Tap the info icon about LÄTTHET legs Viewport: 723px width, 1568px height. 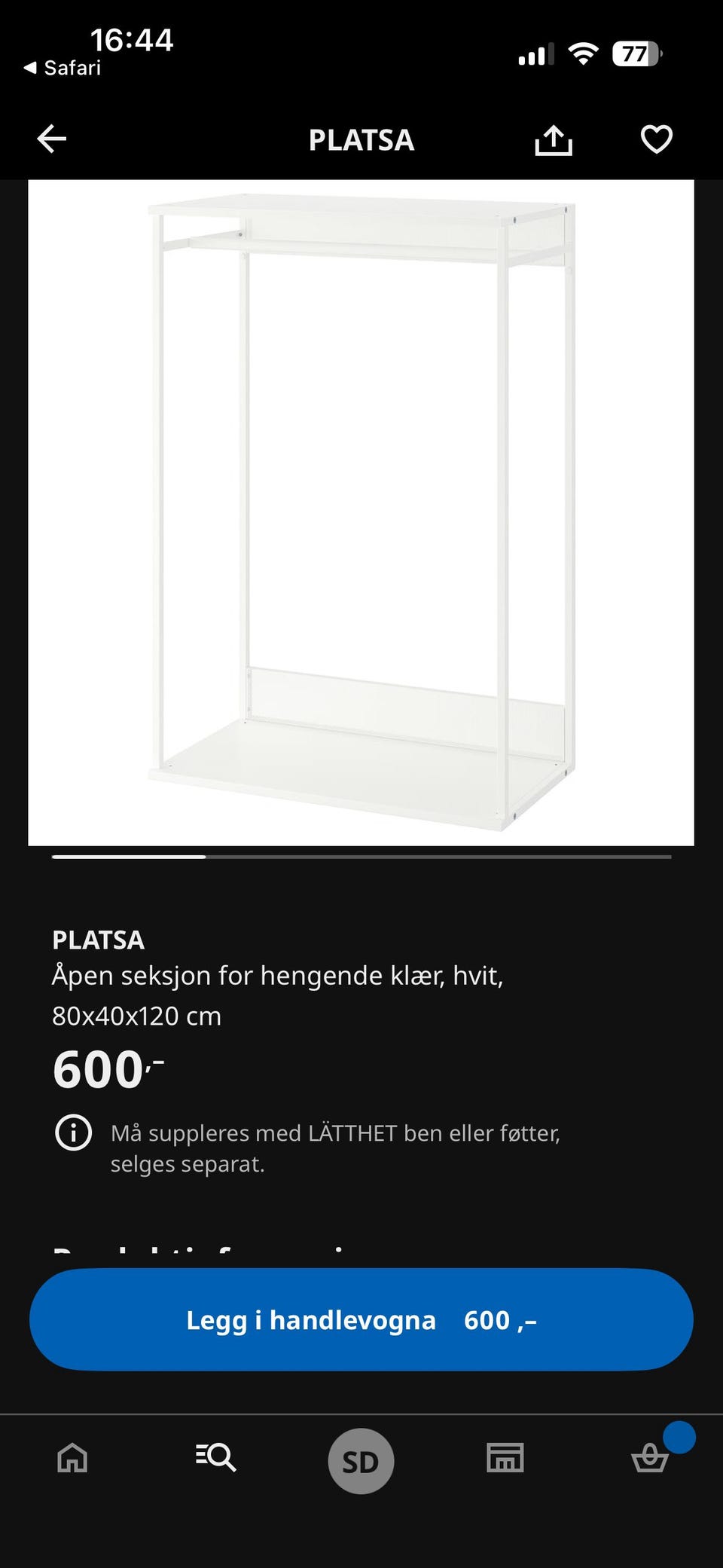pos(73,1132)
